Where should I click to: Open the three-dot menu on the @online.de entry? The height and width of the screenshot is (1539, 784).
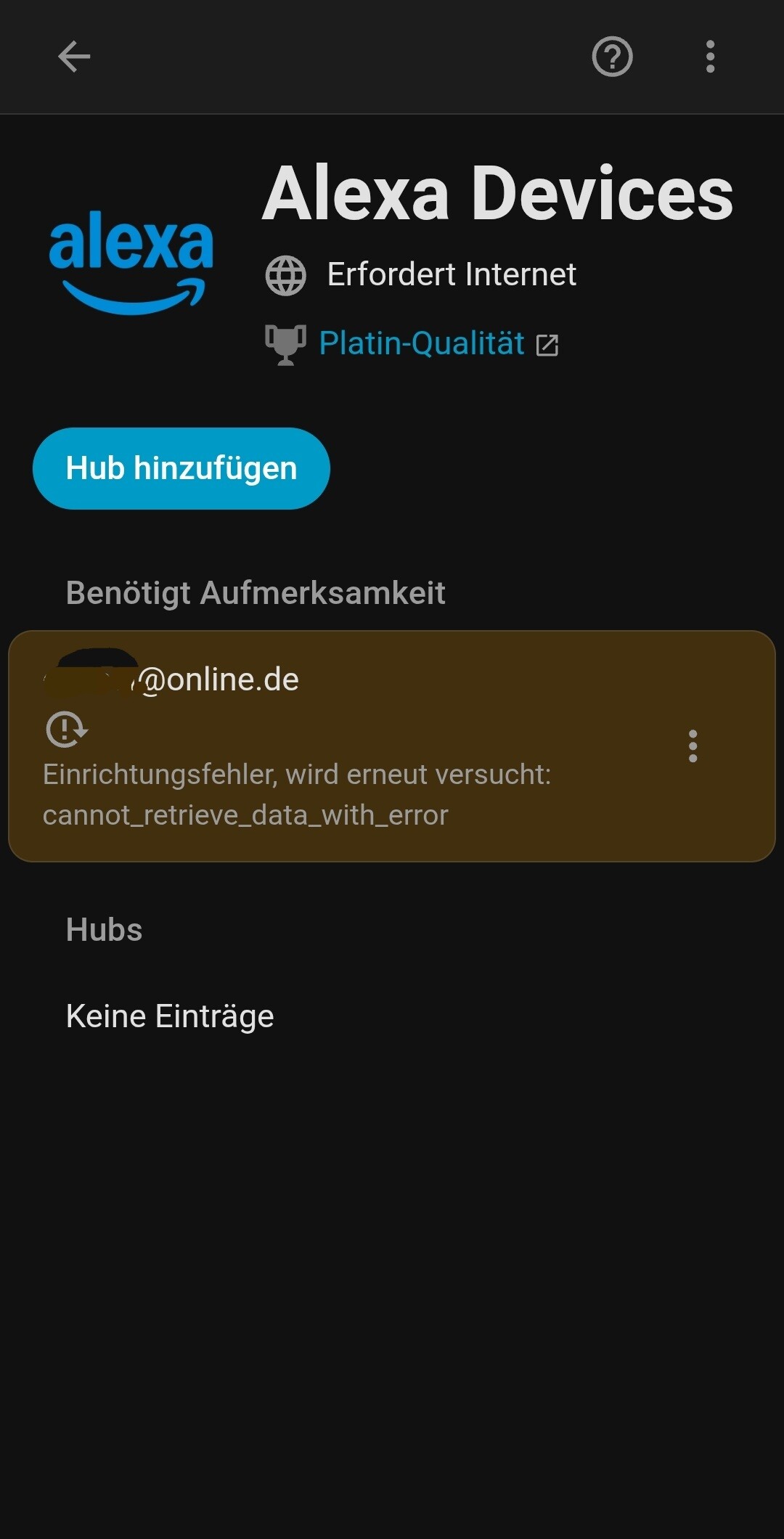click(x=693, y=746)
